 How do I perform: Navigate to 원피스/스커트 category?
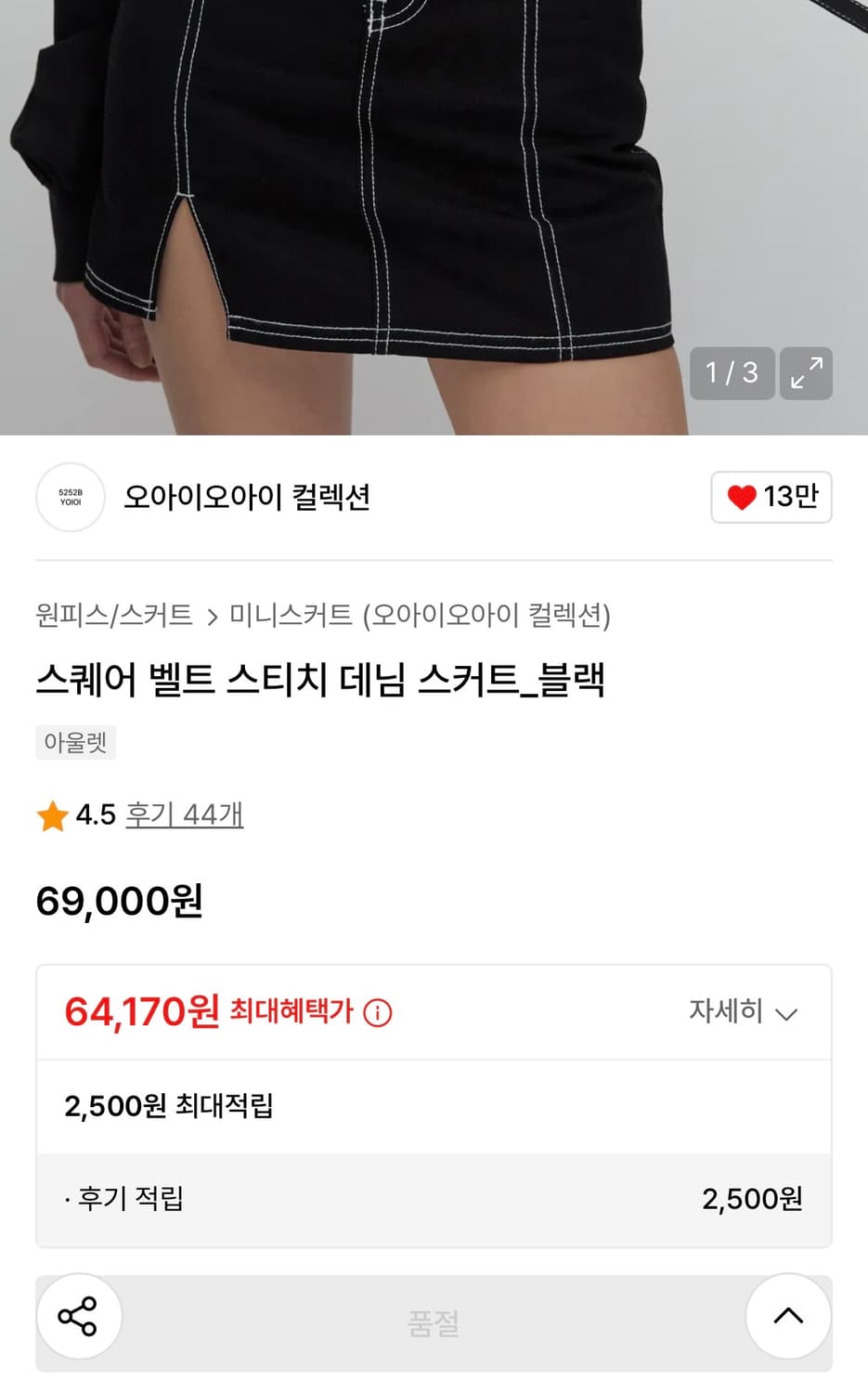[112, 615]
